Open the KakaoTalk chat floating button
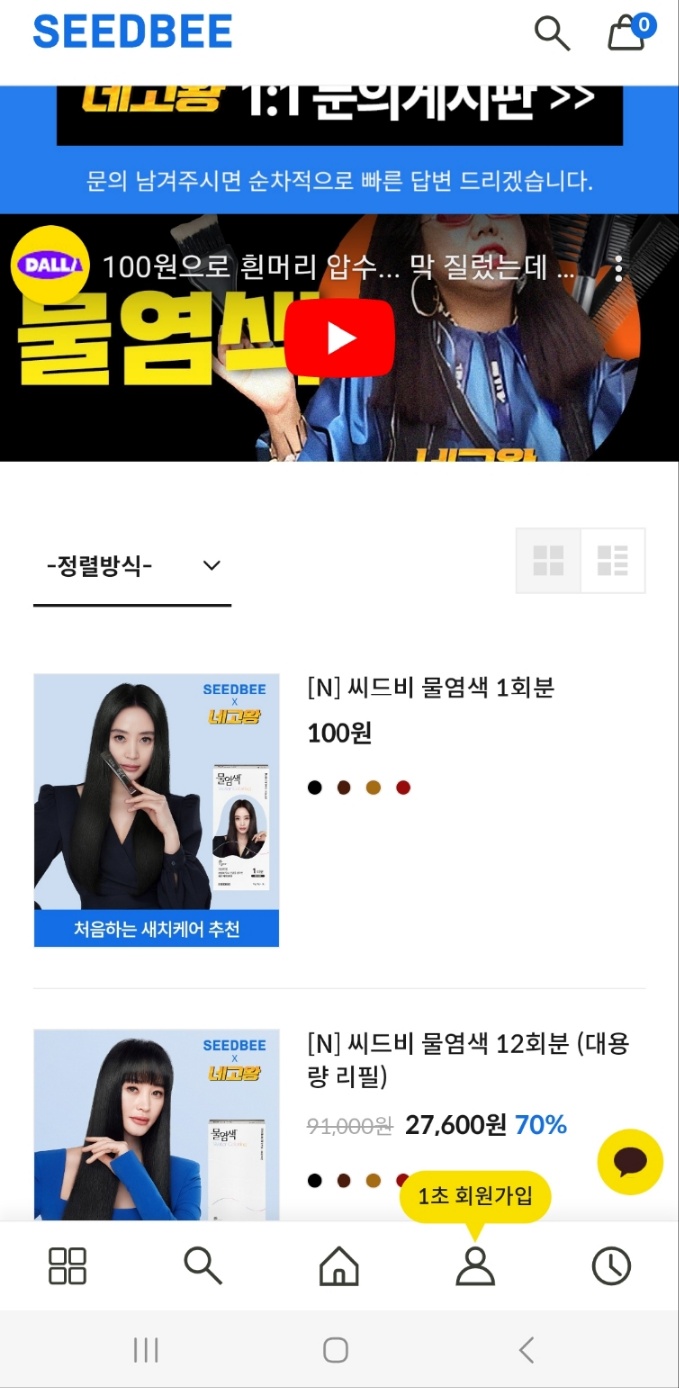Viewport: 679px width, 1388px height. [630, 1162]
